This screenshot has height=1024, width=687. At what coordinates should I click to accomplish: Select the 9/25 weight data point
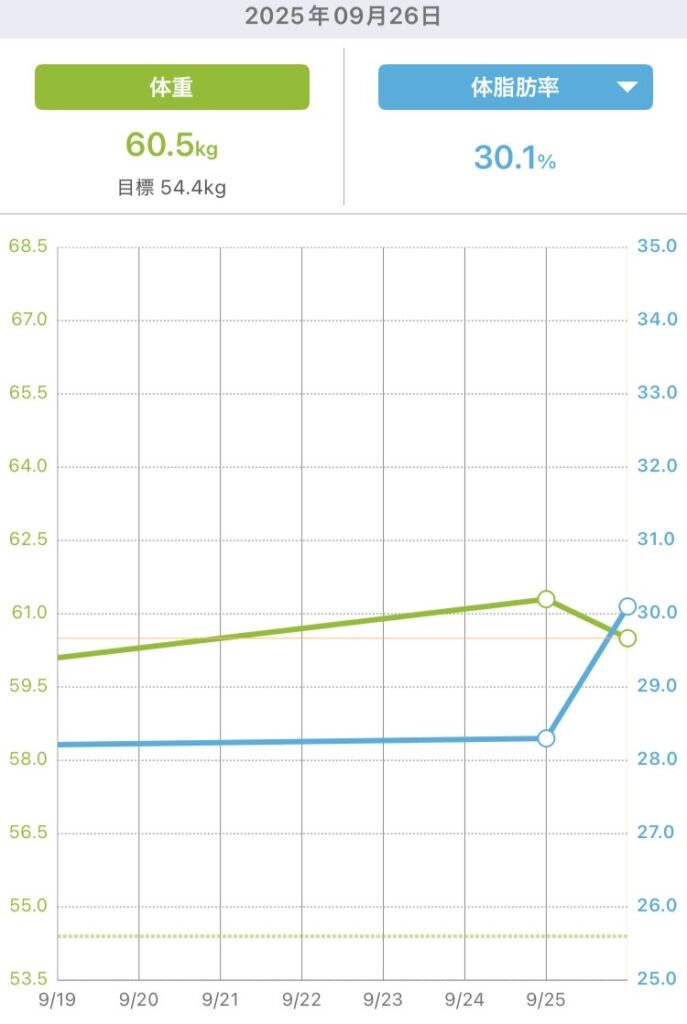point(546,599)
